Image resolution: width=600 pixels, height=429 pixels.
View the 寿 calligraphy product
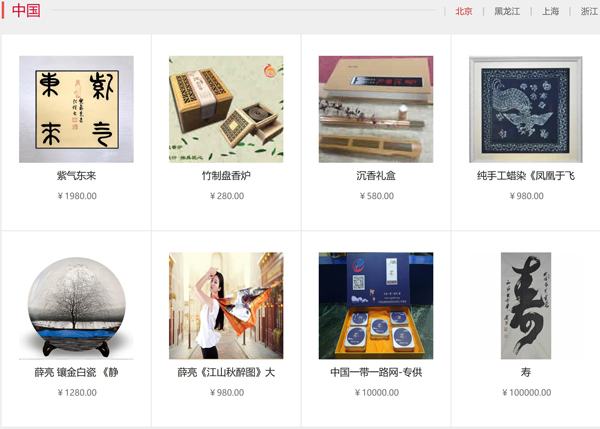point(526,306)
